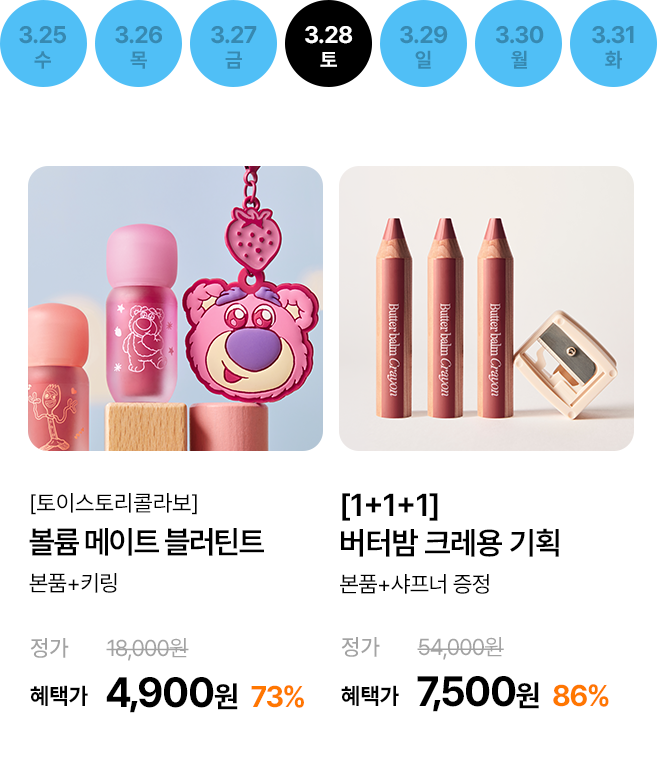662x759 pixels.
Task: Switch to the 3.26 date tab
Action: (138, 46)
